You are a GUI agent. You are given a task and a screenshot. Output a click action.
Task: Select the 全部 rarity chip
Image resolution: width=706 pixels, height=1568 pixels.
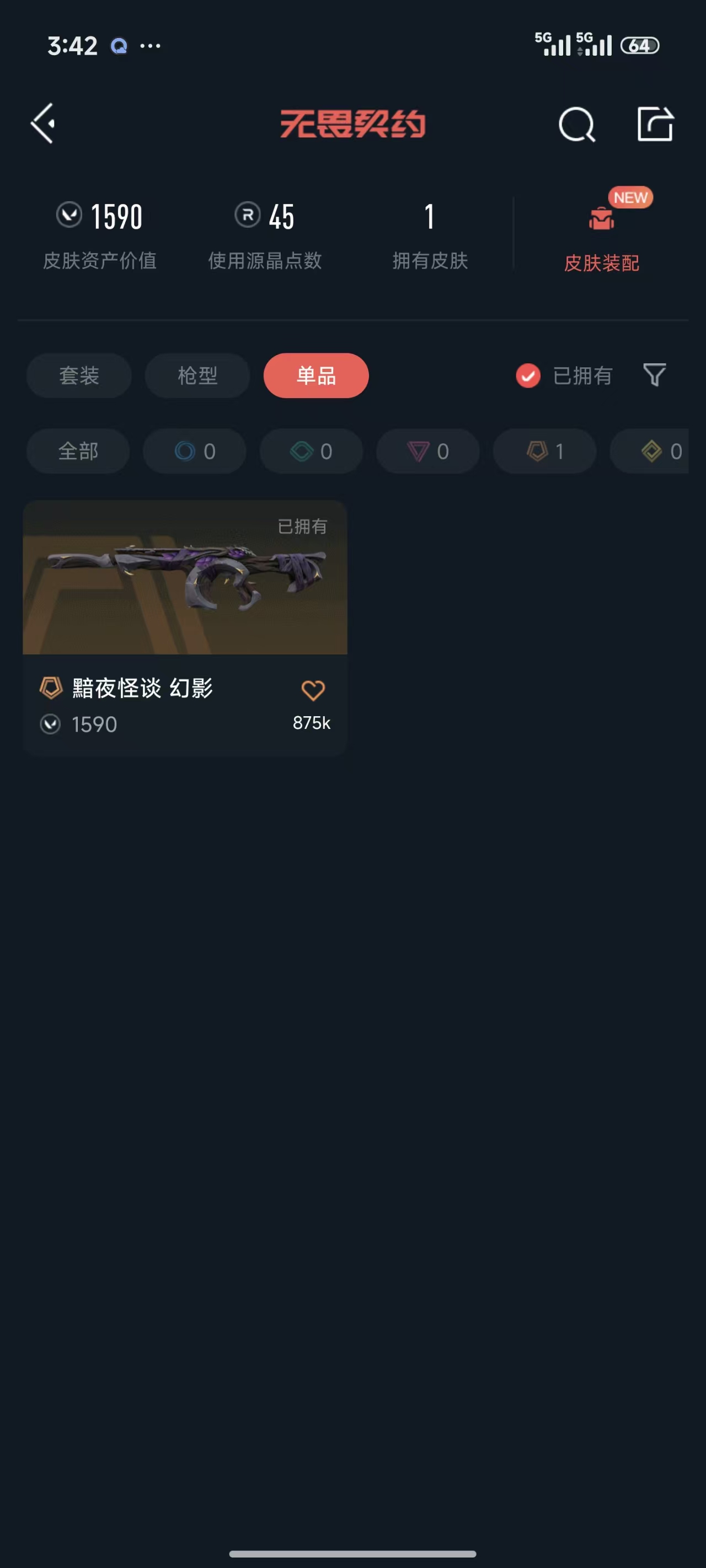(x=78, y=451)
